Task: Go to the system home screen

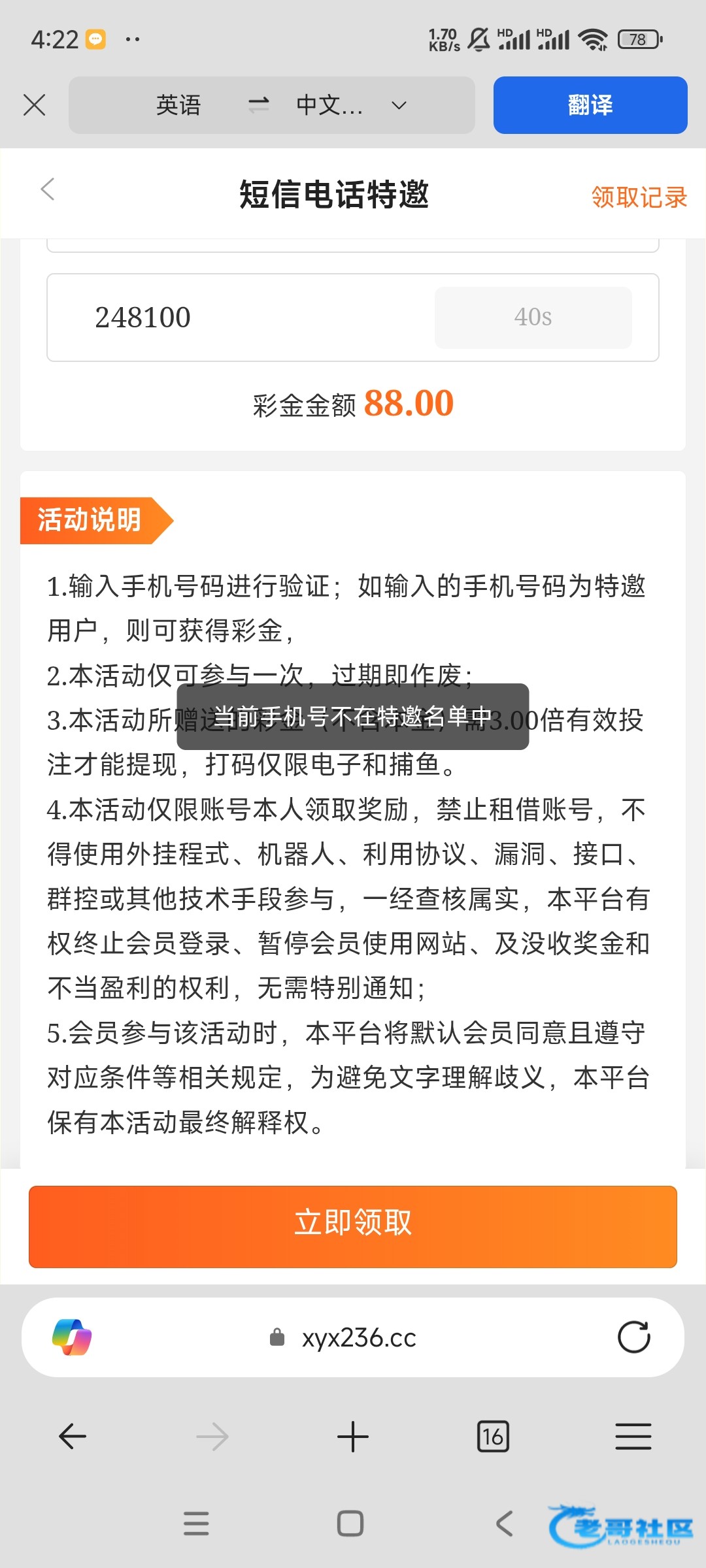Action: [350, 1523]
